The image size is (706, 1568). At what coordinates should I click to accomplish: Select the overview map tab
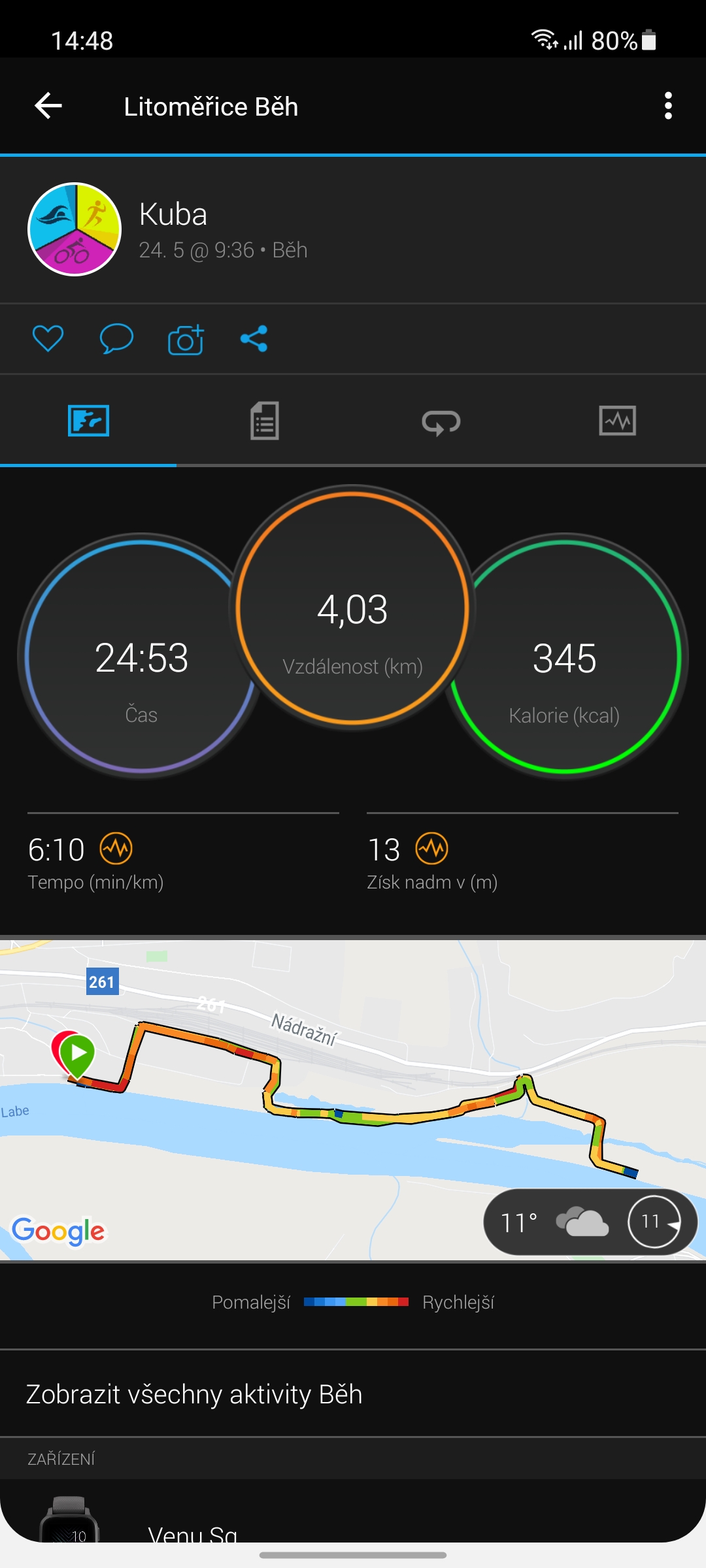pos(88,421)
